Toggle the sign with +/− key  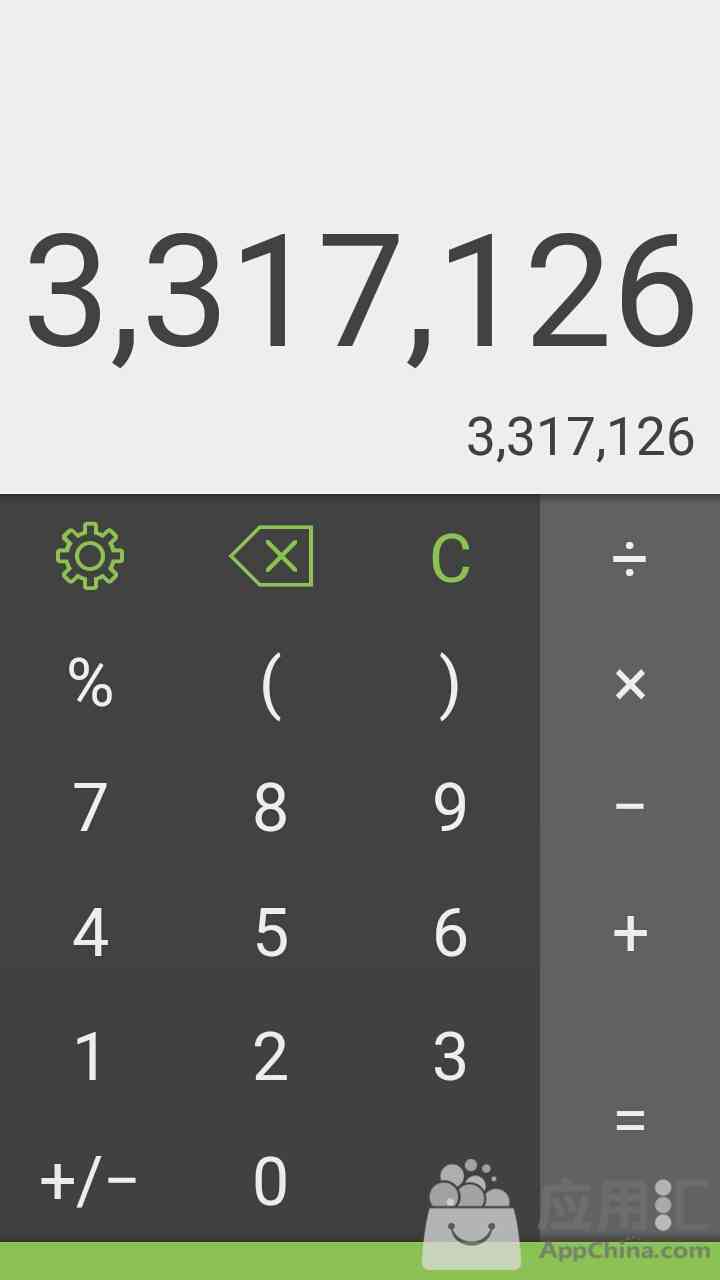(88, 1182)
